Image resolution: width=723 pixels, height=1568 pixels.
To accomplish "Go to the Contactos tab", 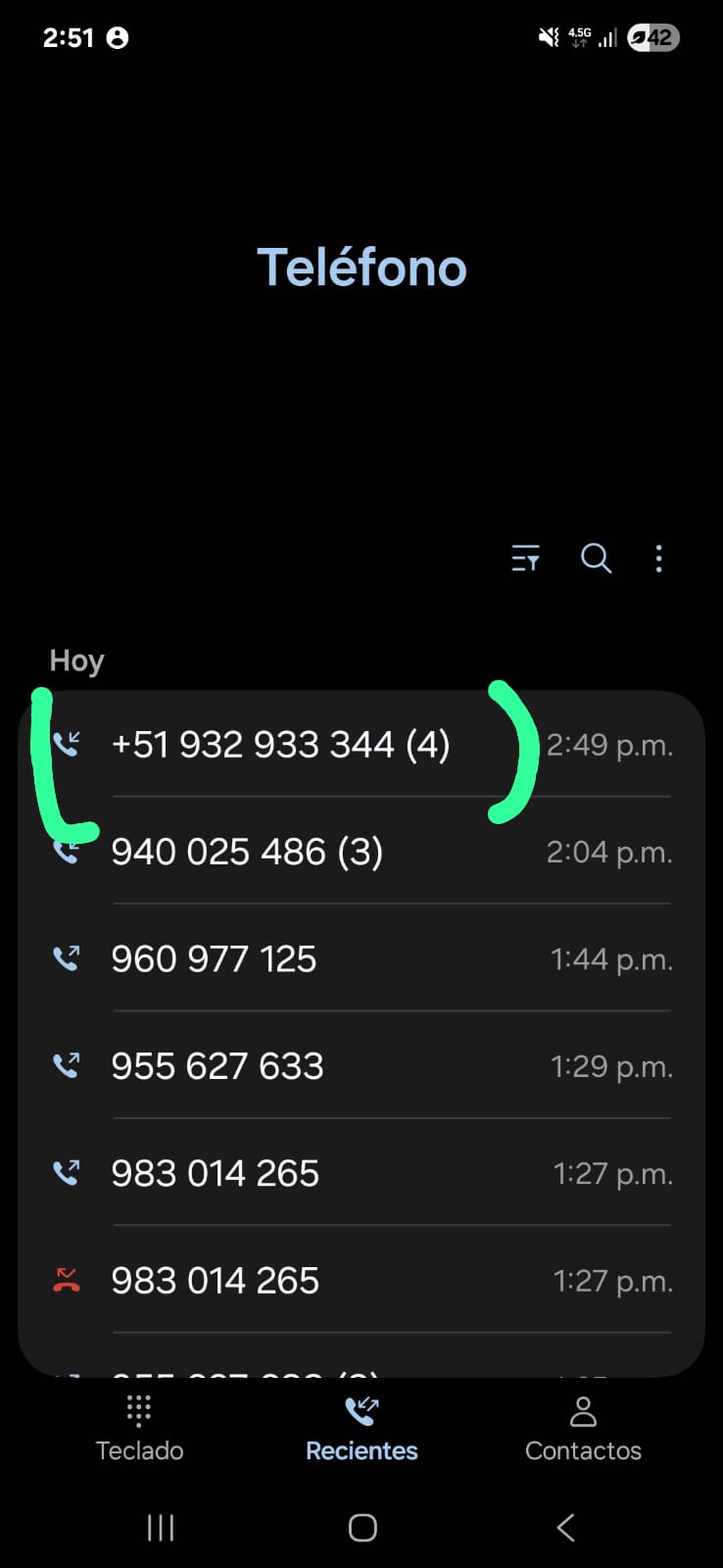I will (x=583, y=1428).
